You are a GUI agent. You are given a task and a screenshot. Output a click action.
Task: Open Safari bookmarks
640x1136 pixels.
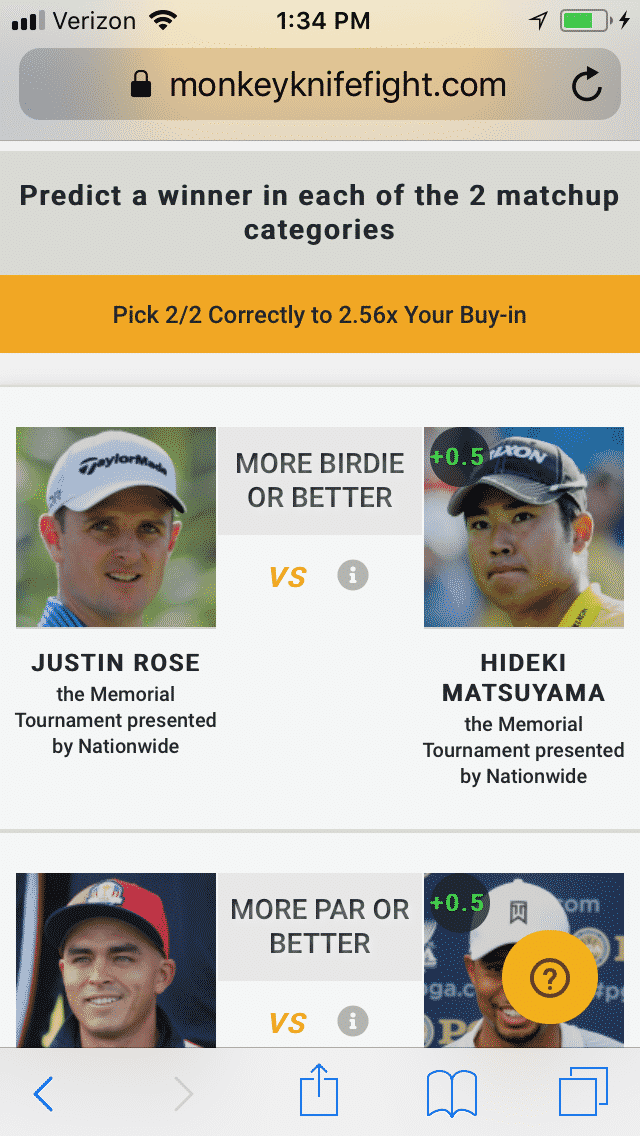pyautogui.click(x=451, y=1094)
